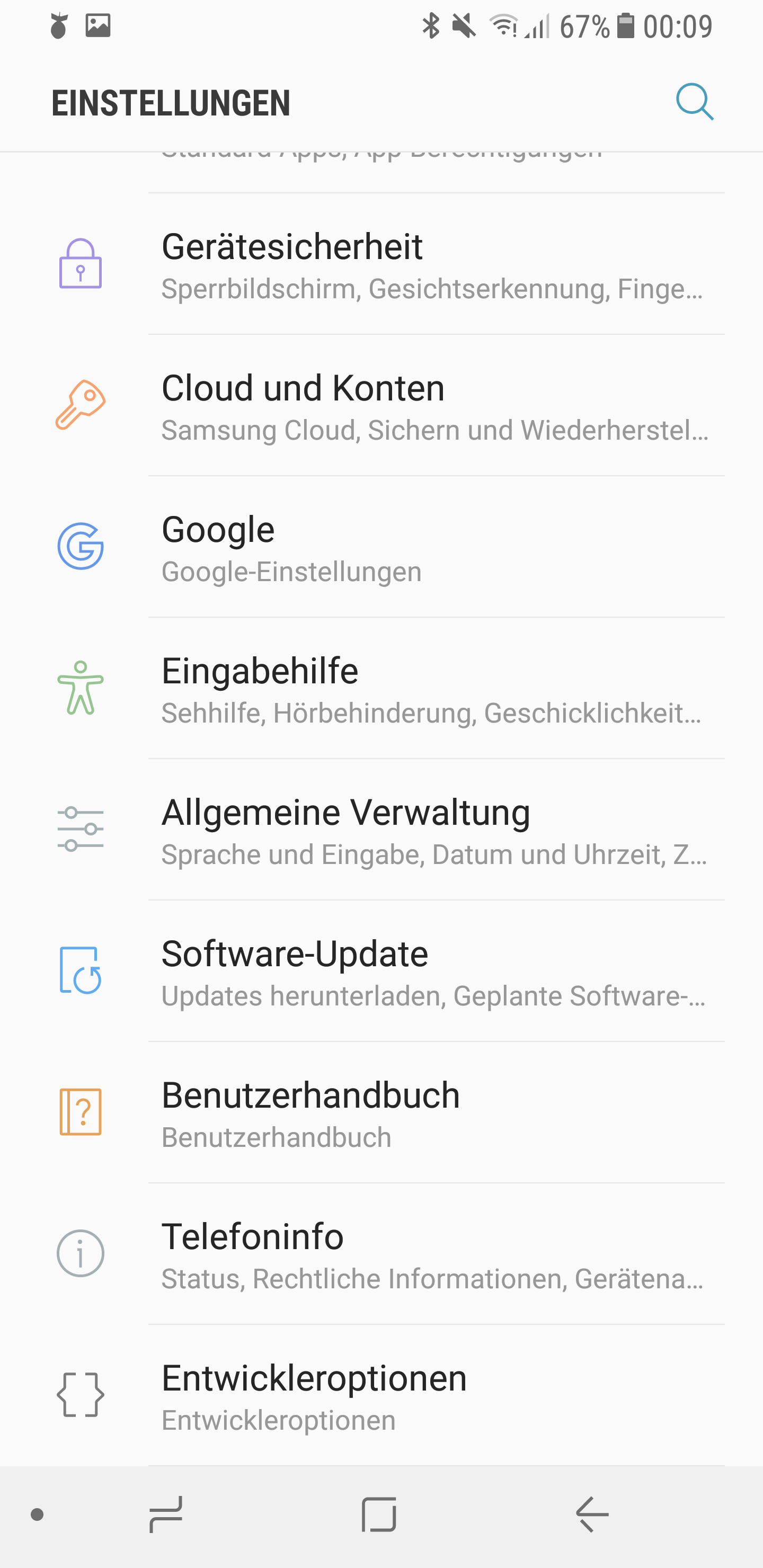763x1568 pixels.
Task: Open Cloud und Konten
Action: pos(436,406)
